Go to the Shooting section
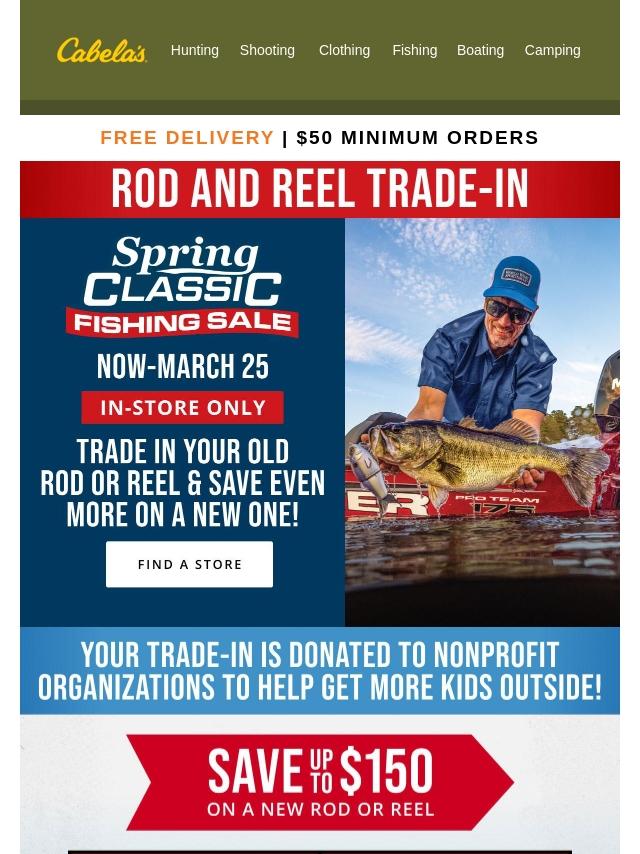 (x=267, y=50)
